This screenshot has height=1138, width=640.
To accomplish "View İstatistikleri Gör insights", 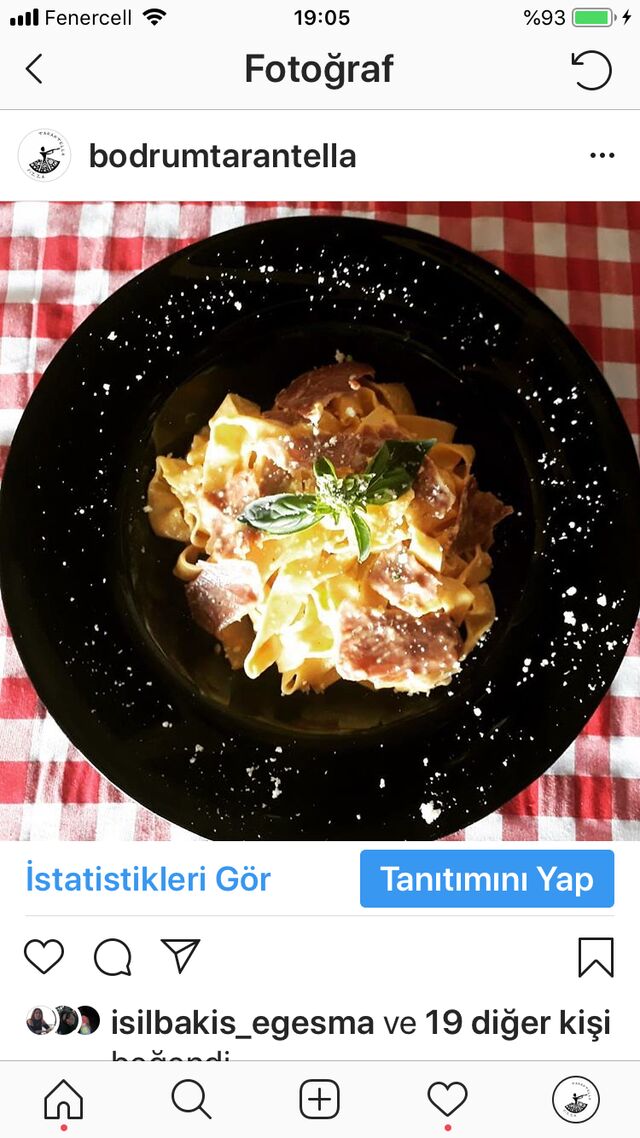I will point(148,879).
